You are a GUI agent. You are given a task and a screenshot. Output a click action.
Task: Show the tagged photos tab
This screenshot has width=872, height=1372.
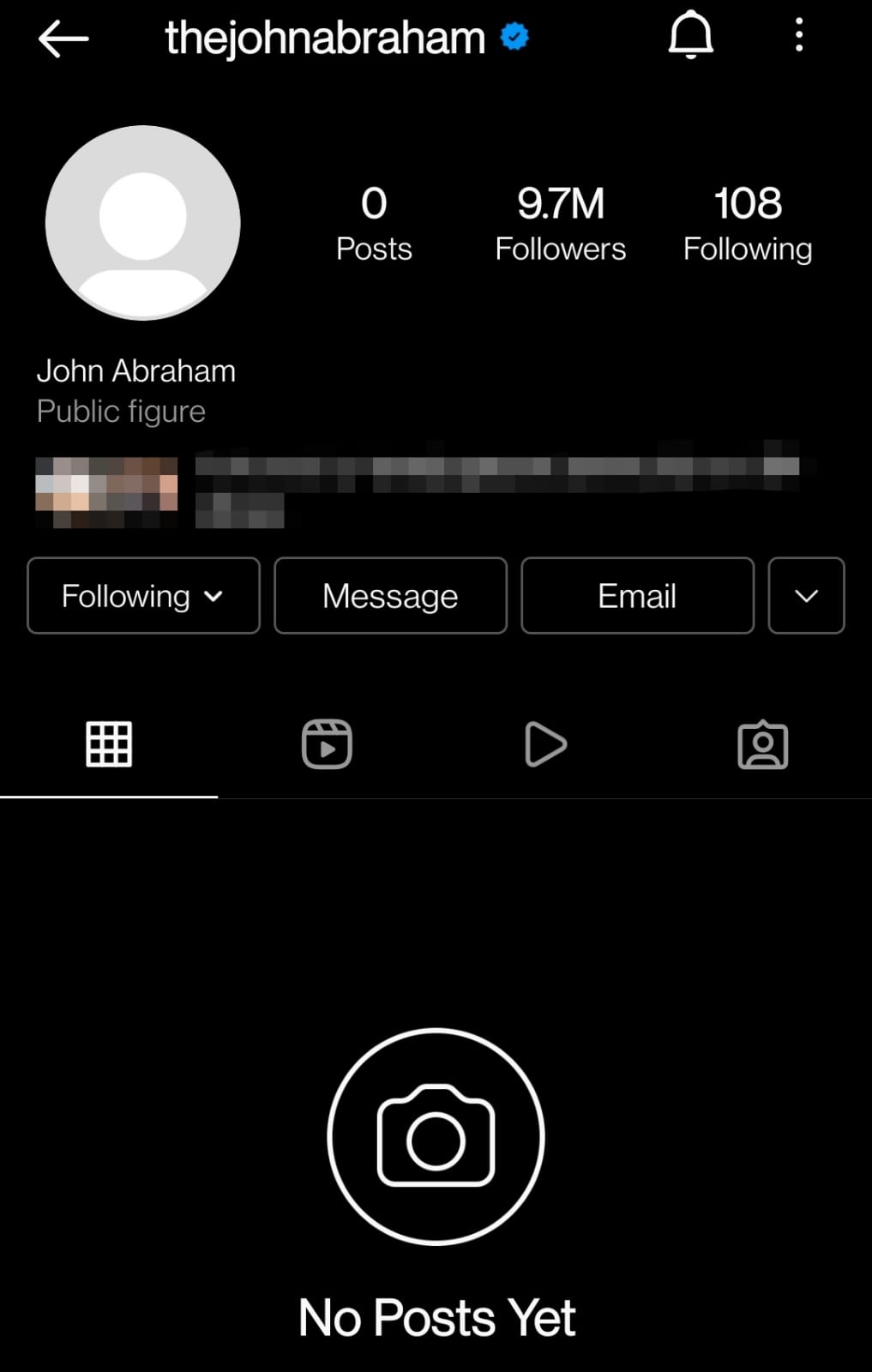(x=762, y=744)
